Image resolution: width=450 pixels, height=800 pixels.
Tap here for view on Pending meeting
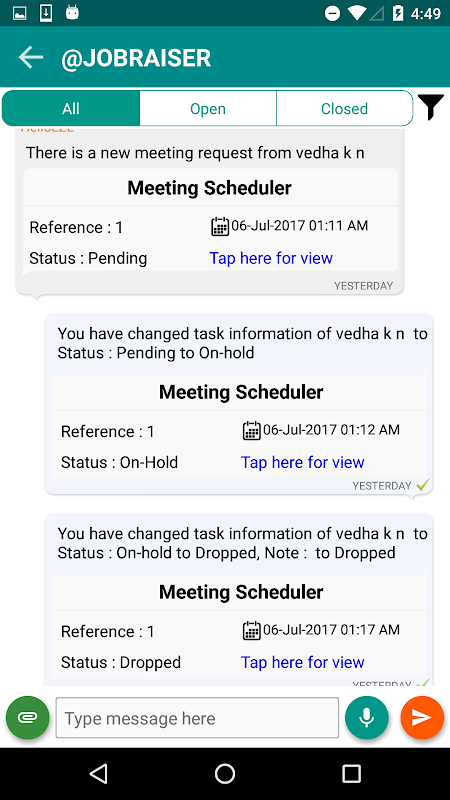point(271,258)
